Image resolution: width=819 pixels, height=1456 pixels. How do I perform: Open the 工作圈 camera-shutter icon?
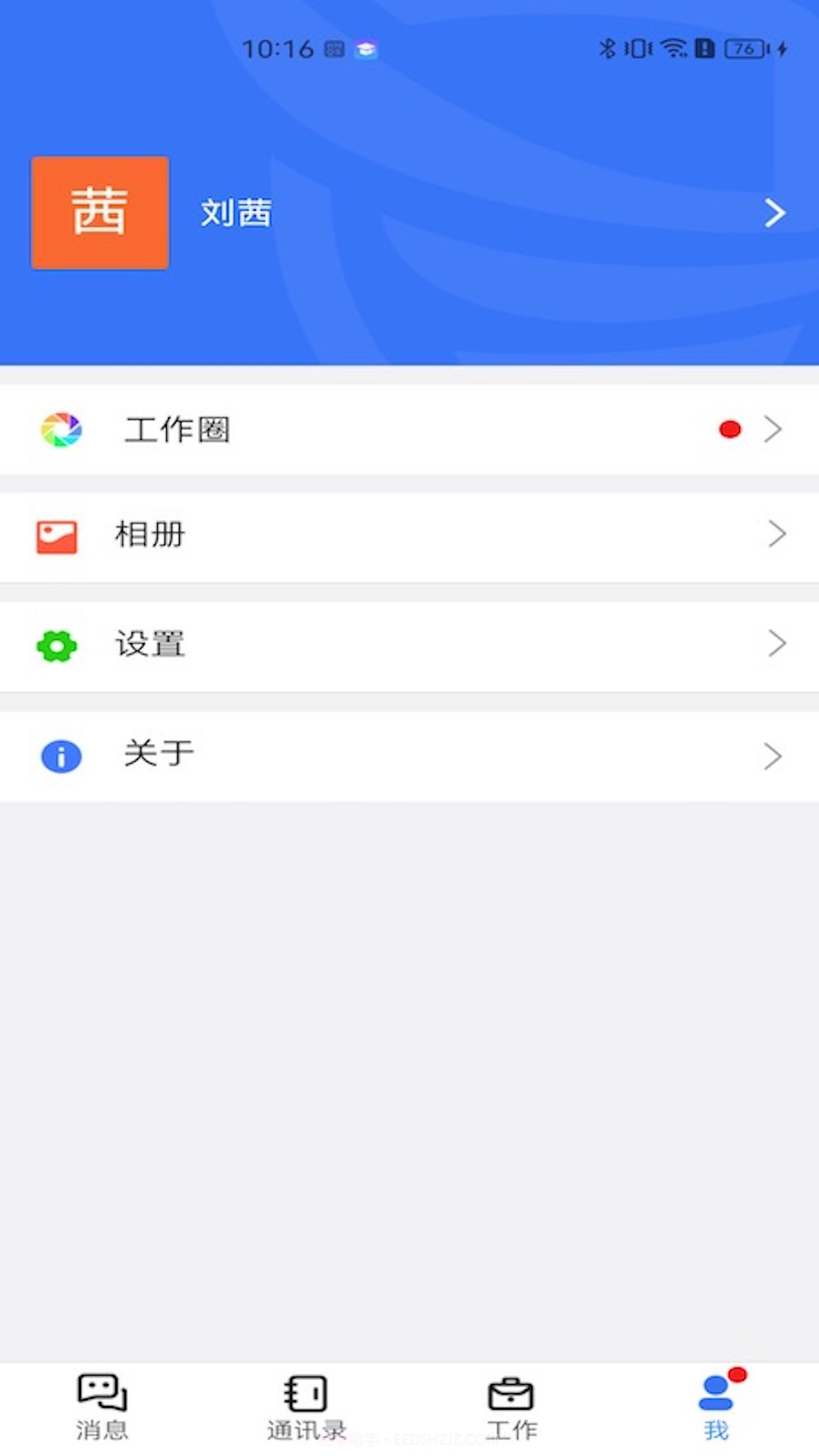pyautogui.click(x=61, y=429)
